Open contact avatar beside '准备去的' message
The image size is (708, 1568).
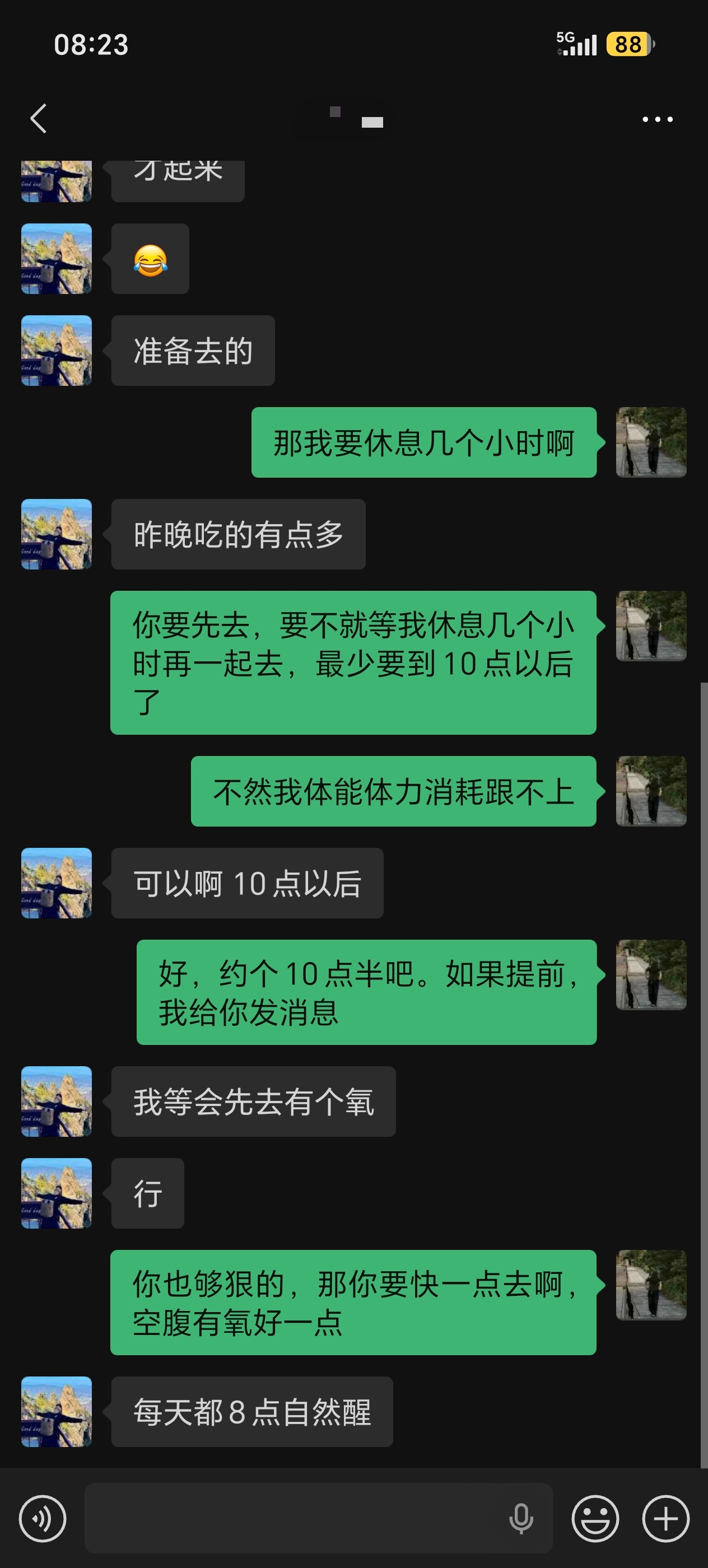click(57, 351)
